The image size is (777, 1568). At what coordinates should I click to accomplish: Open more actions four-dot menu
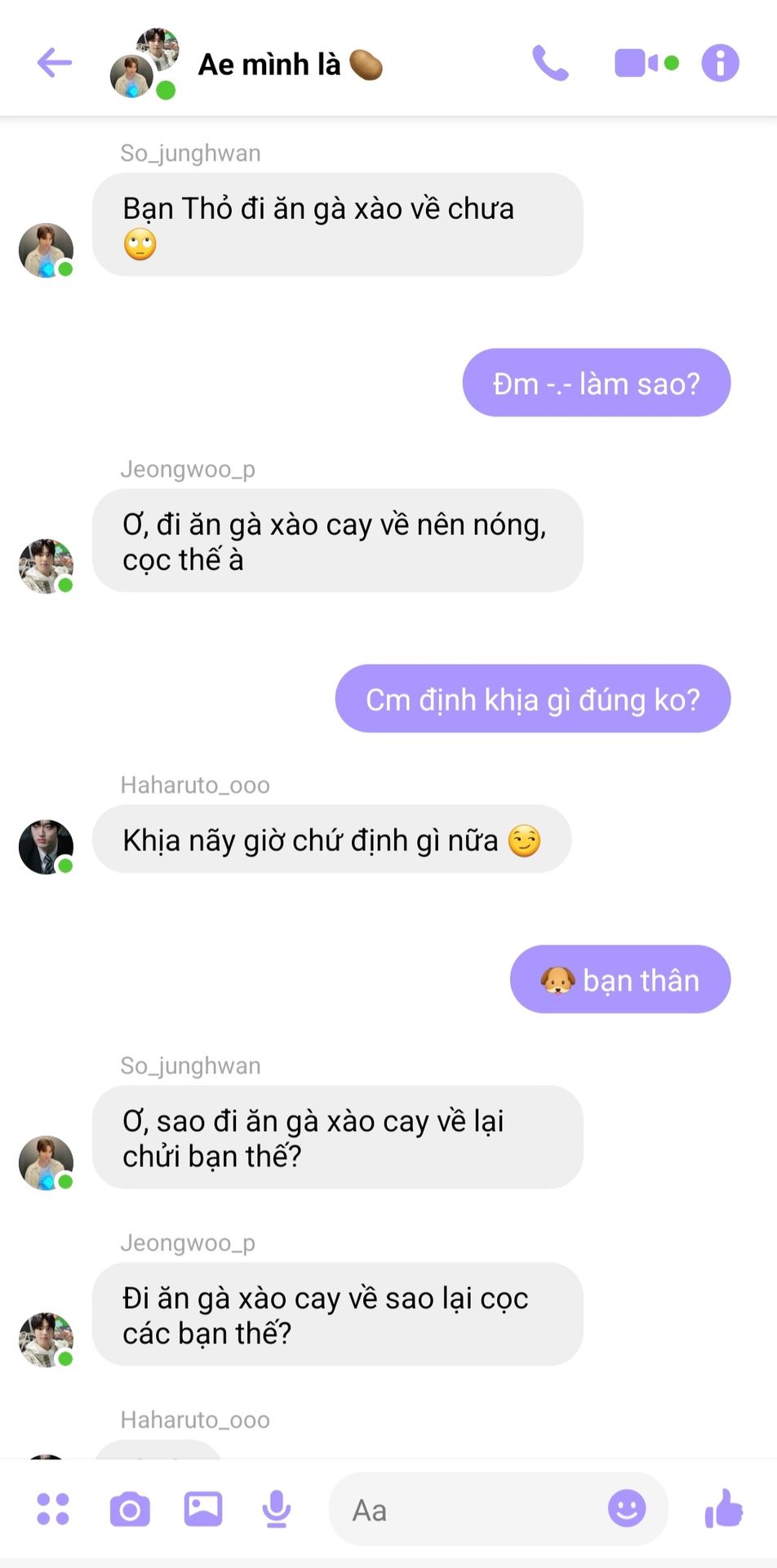53,1508
